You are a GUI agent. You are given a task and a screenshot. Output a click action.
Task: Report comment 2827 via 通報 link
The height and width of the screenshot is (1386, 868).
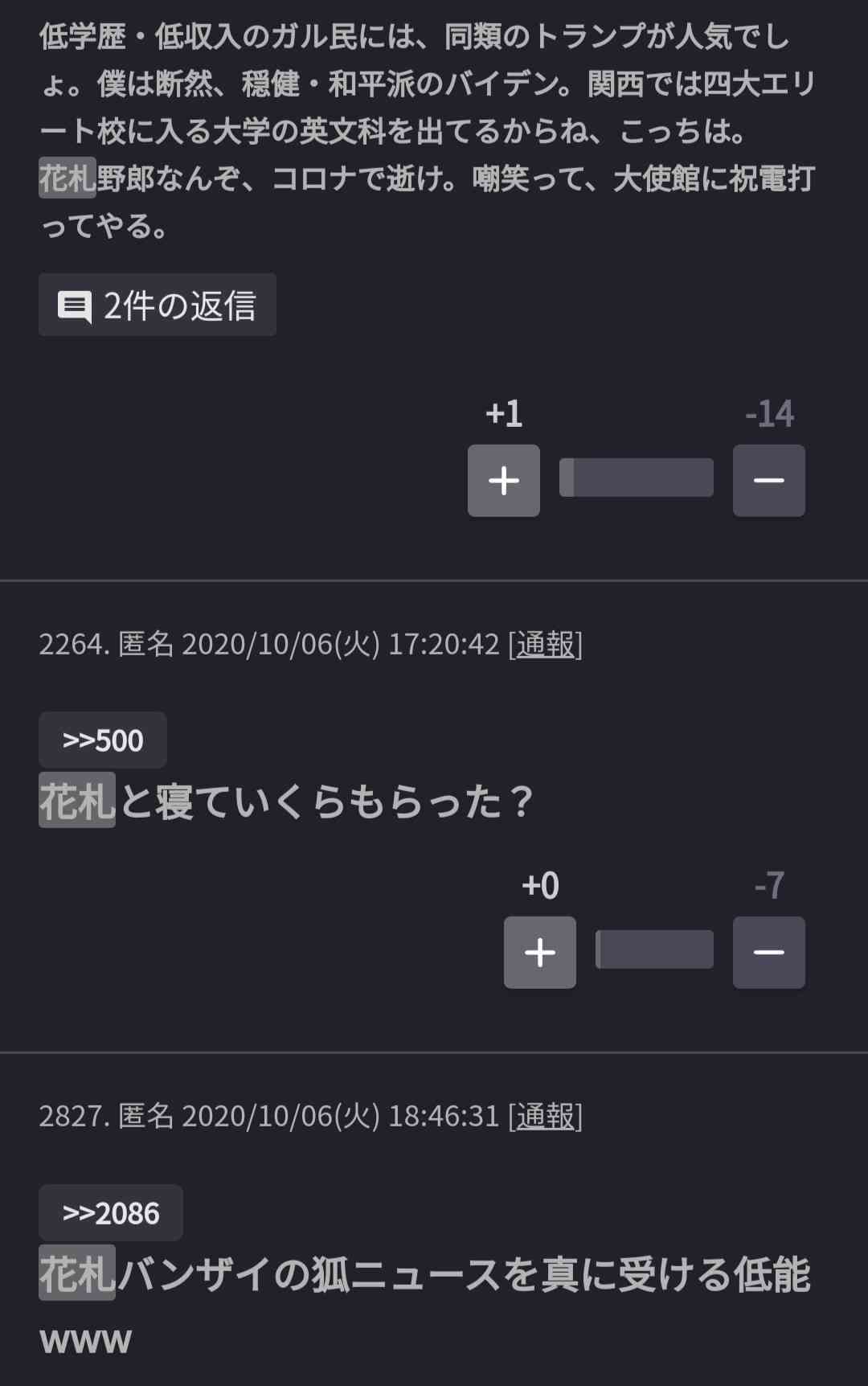546,1116
